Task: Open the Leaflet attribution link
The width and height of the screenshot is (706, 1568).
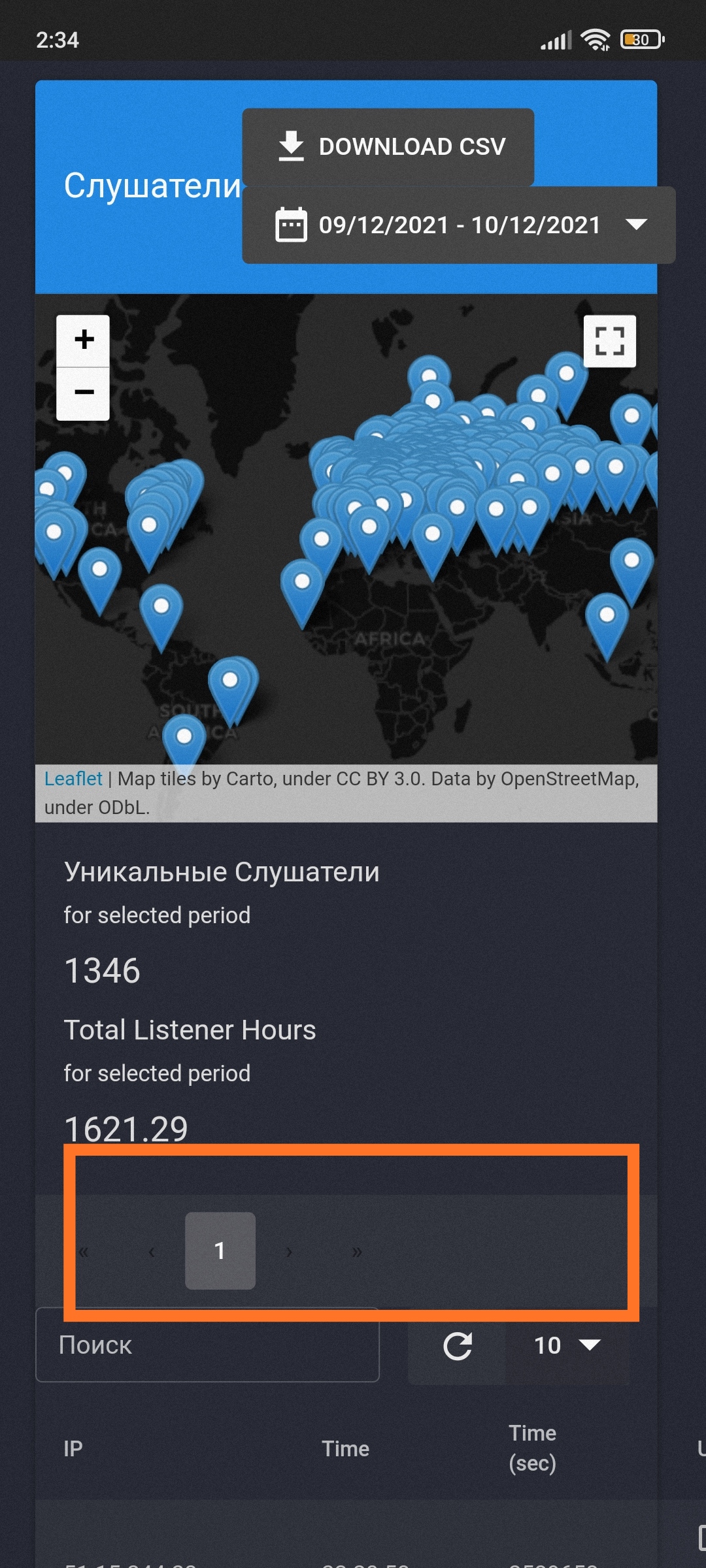Action: tap(73, 779)
